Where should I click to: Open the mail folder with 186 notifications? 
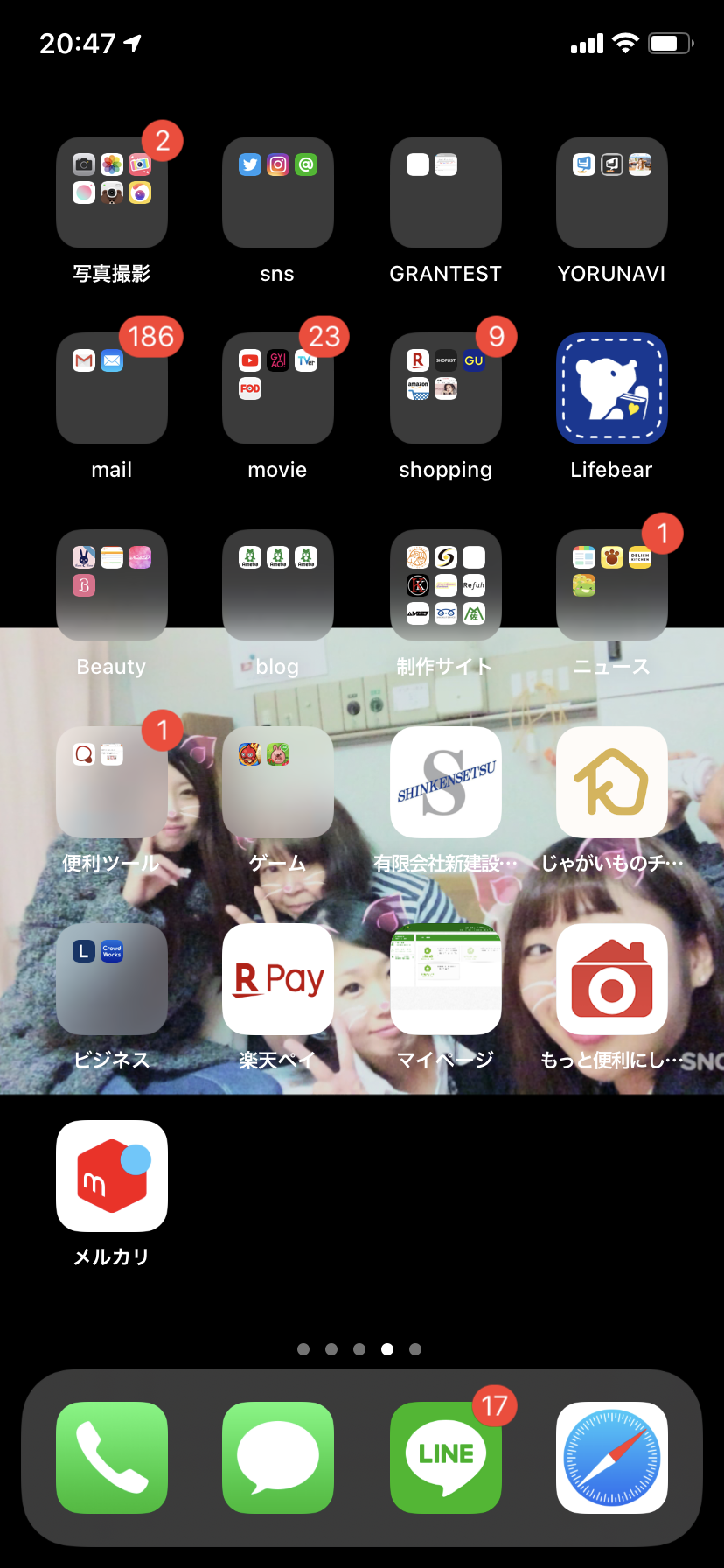pos(112,388)
